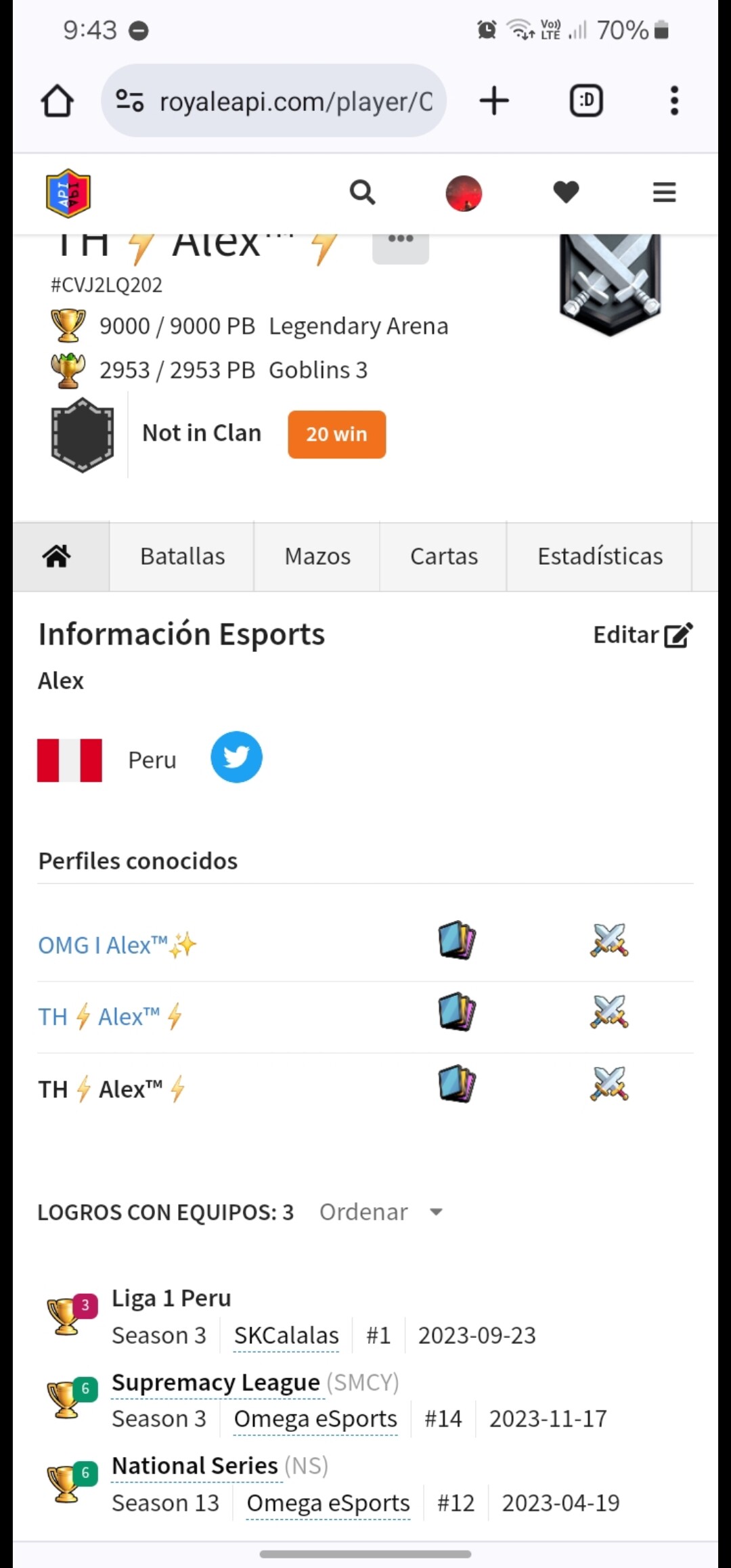The image size is (731, 1568).
Task: View the Estadísticas tab
Action: pyautogui.click(x=600, y=556)
